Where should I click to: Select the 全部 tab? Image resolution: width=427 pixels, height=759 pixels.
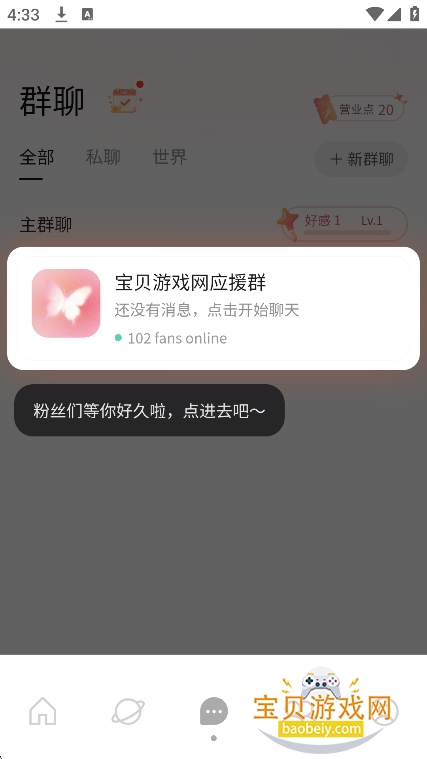click(37, 158)
